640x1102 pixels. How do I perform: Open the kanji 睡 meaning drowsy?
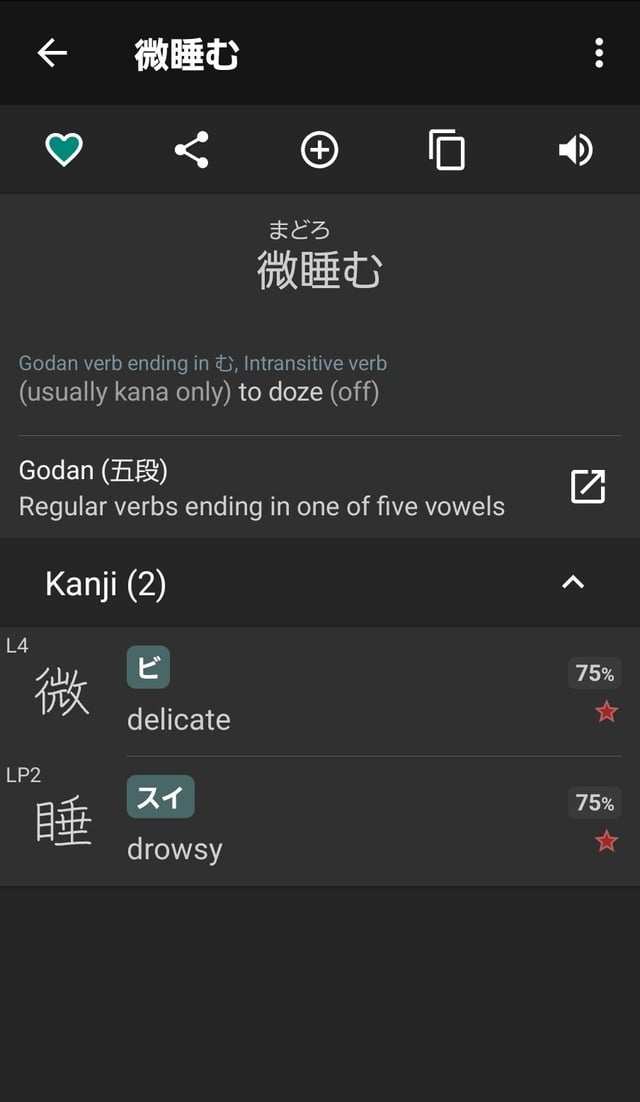point(320,822)
